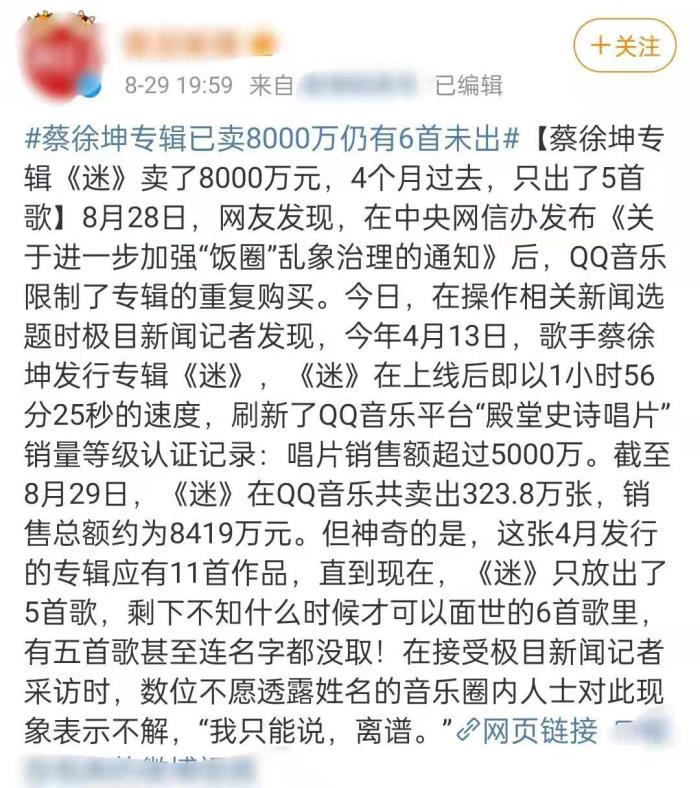Open the poster's profile picture
The height and width of the screenshot is (788, 700).
(x=57, y=56)
